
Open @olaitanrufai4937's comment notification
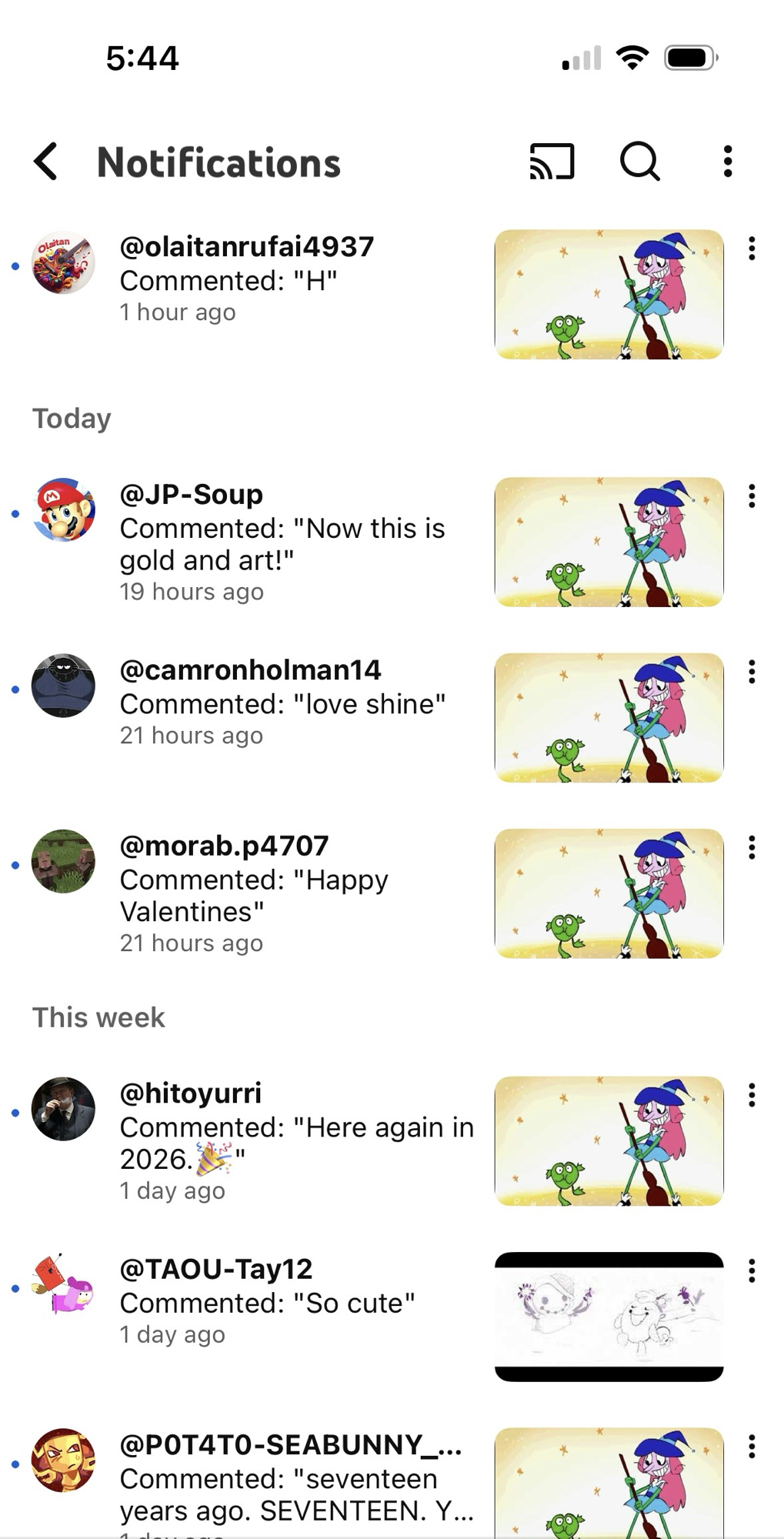coord(292,280)
